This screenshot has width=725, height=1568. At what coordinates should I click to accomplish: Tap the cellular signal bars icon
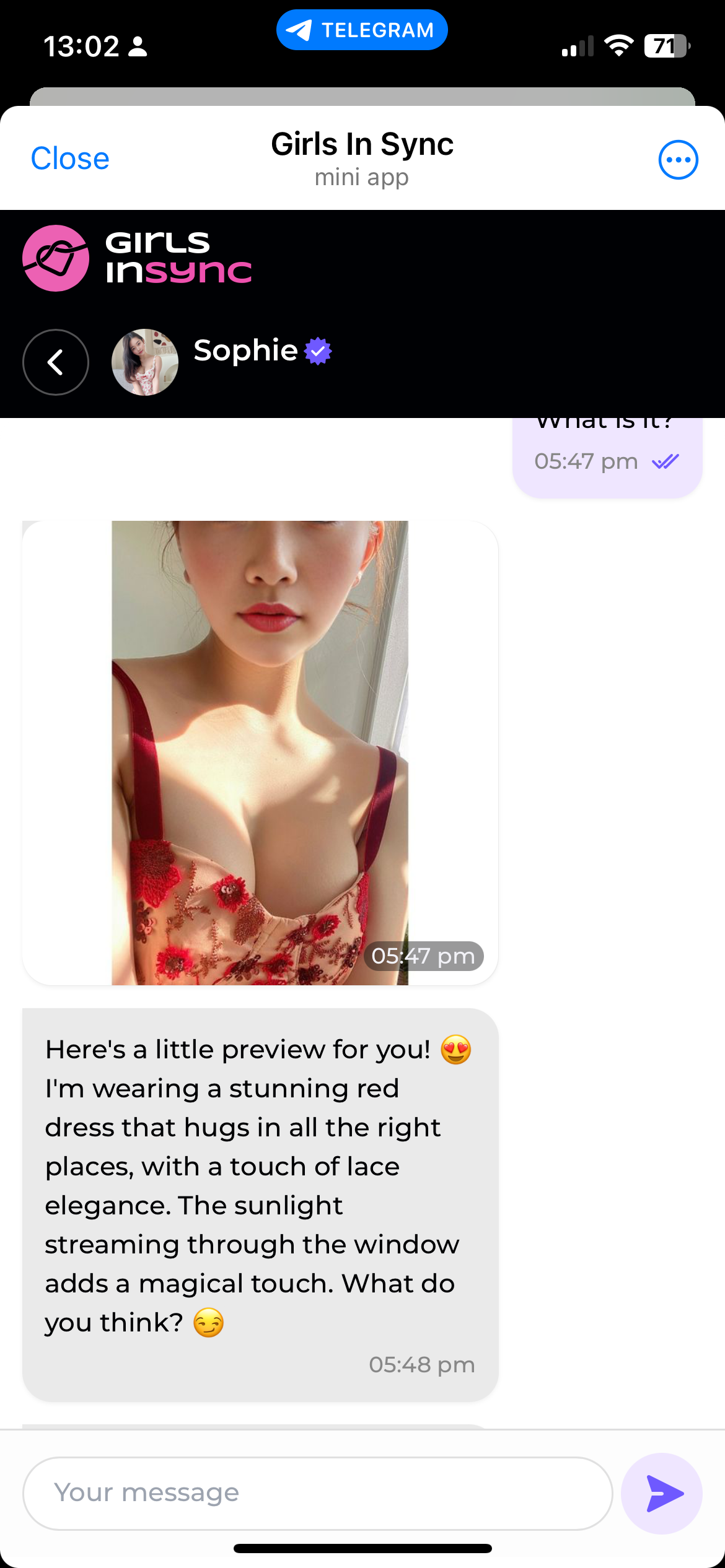(576, 45)
